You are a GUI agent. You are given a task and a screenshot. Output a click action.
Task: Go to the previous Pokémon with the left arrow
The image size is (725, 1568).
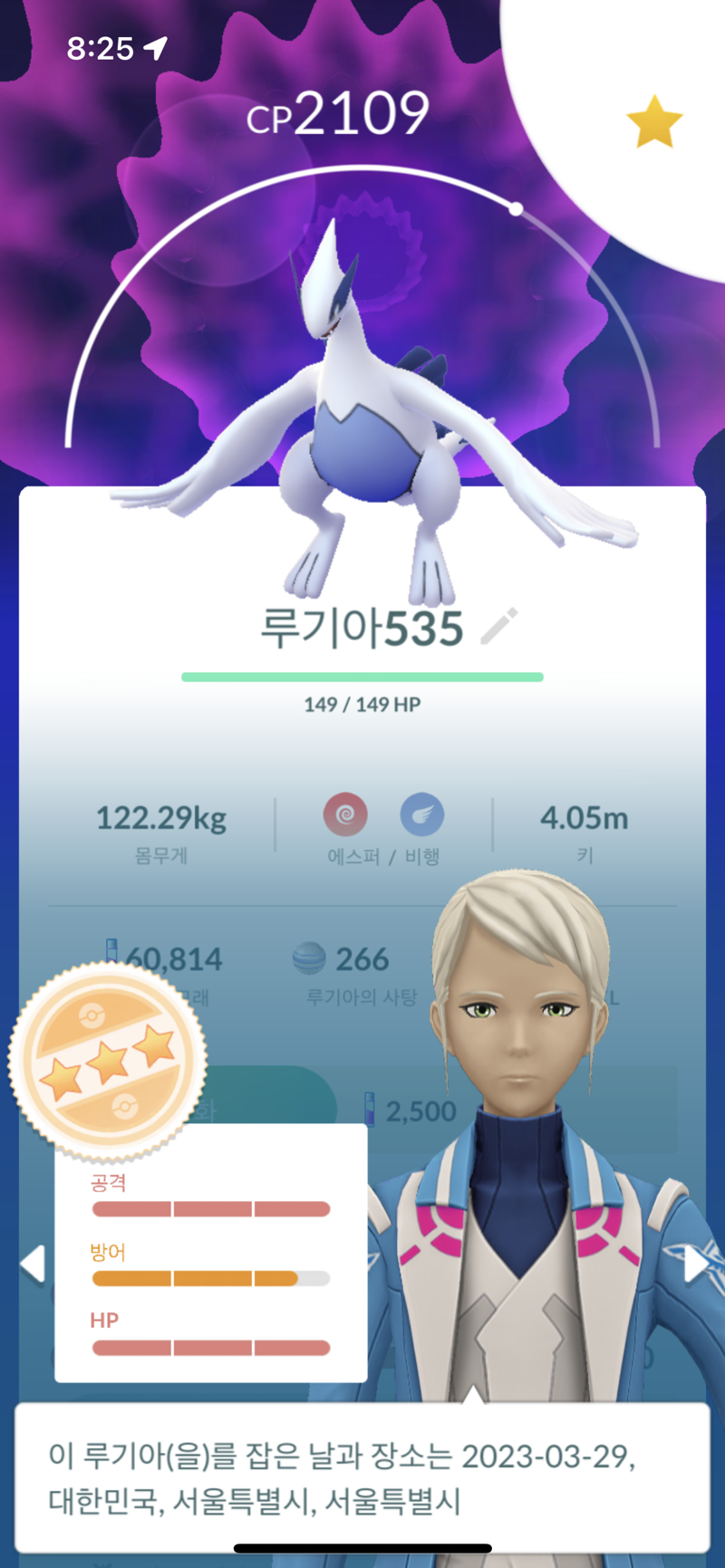pyautogui.click(x=33, y=1264)
